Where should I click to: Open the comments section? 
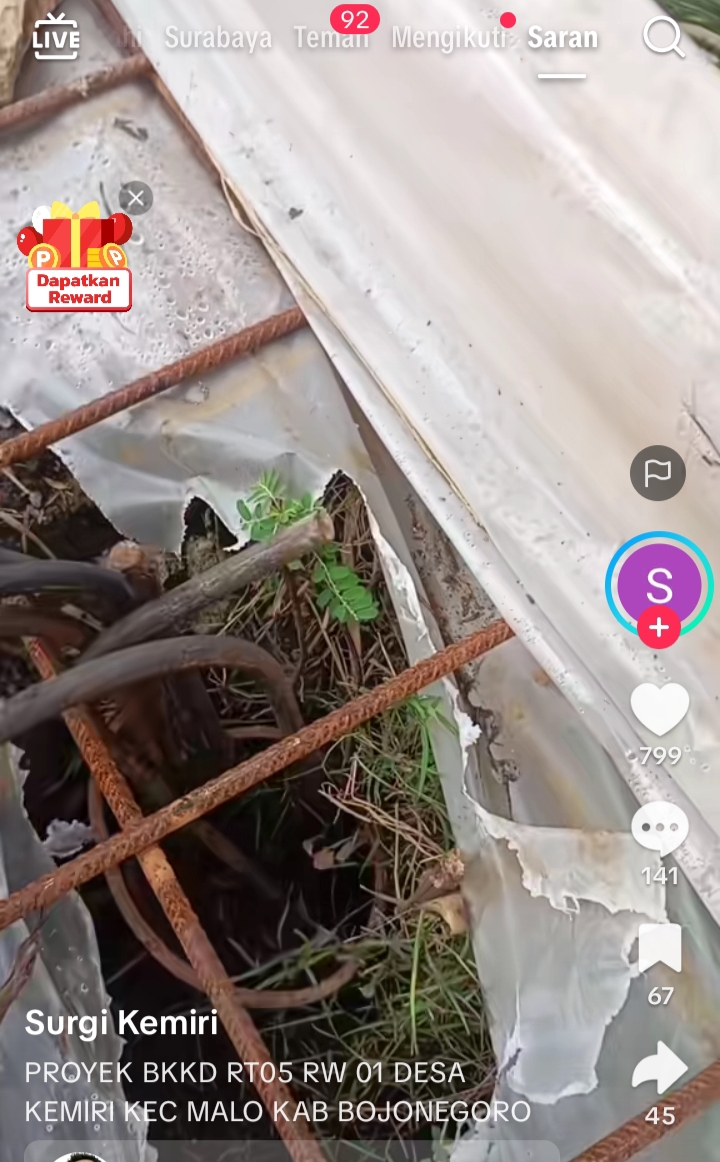coord(660,829)
